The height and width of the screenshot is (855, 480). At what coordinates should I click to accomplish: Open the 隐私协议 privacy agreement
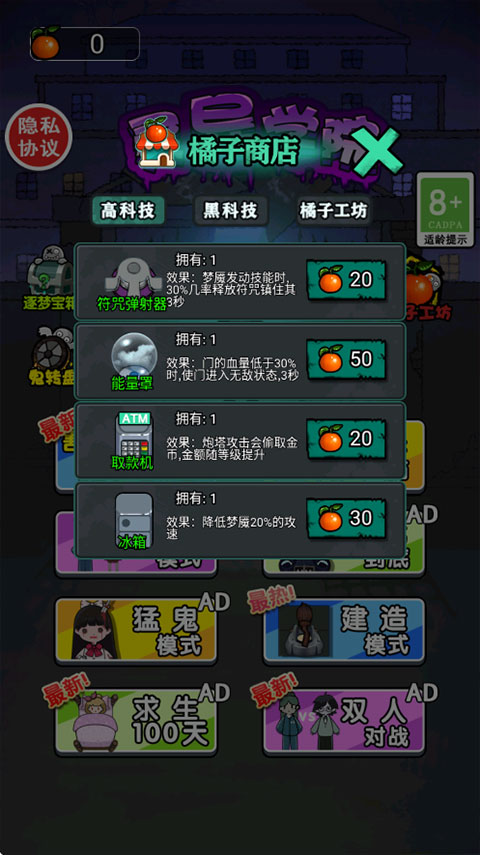[x=39, y=137]
